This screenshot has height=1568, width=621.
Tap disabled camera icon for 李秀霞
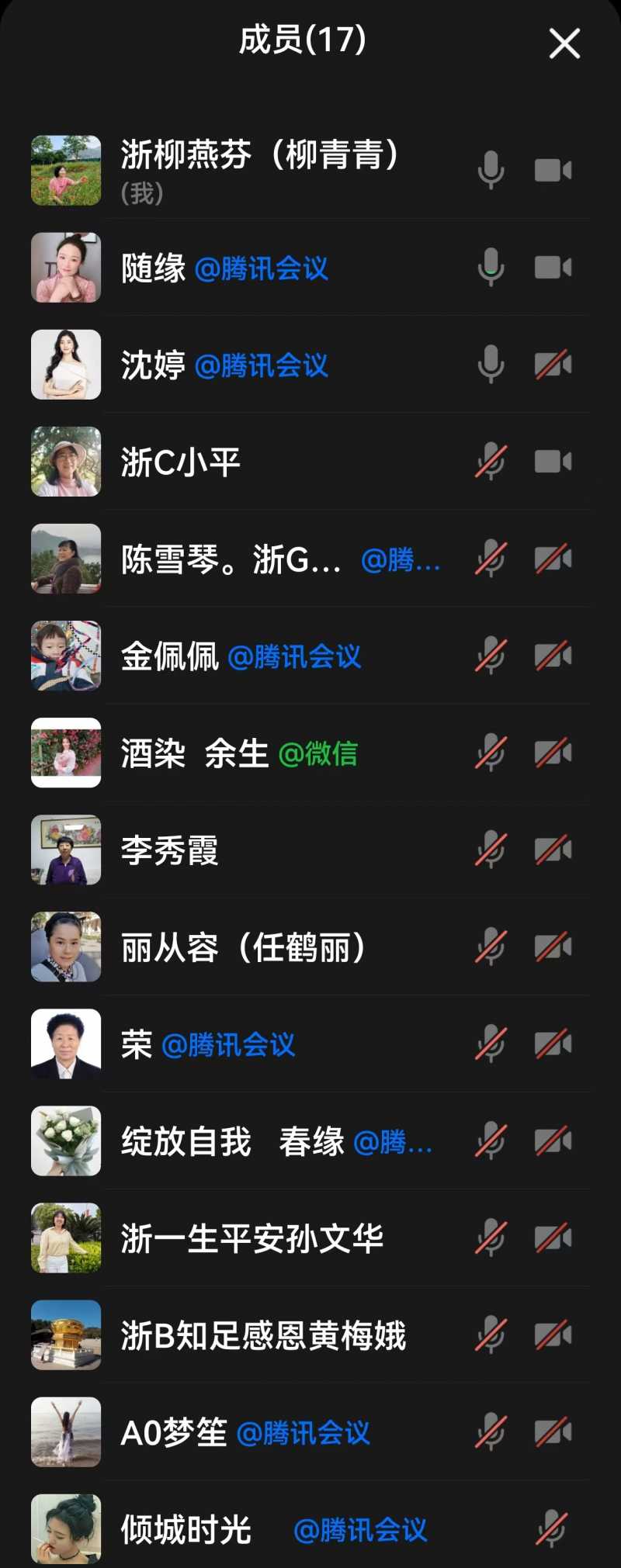point(553,850)
